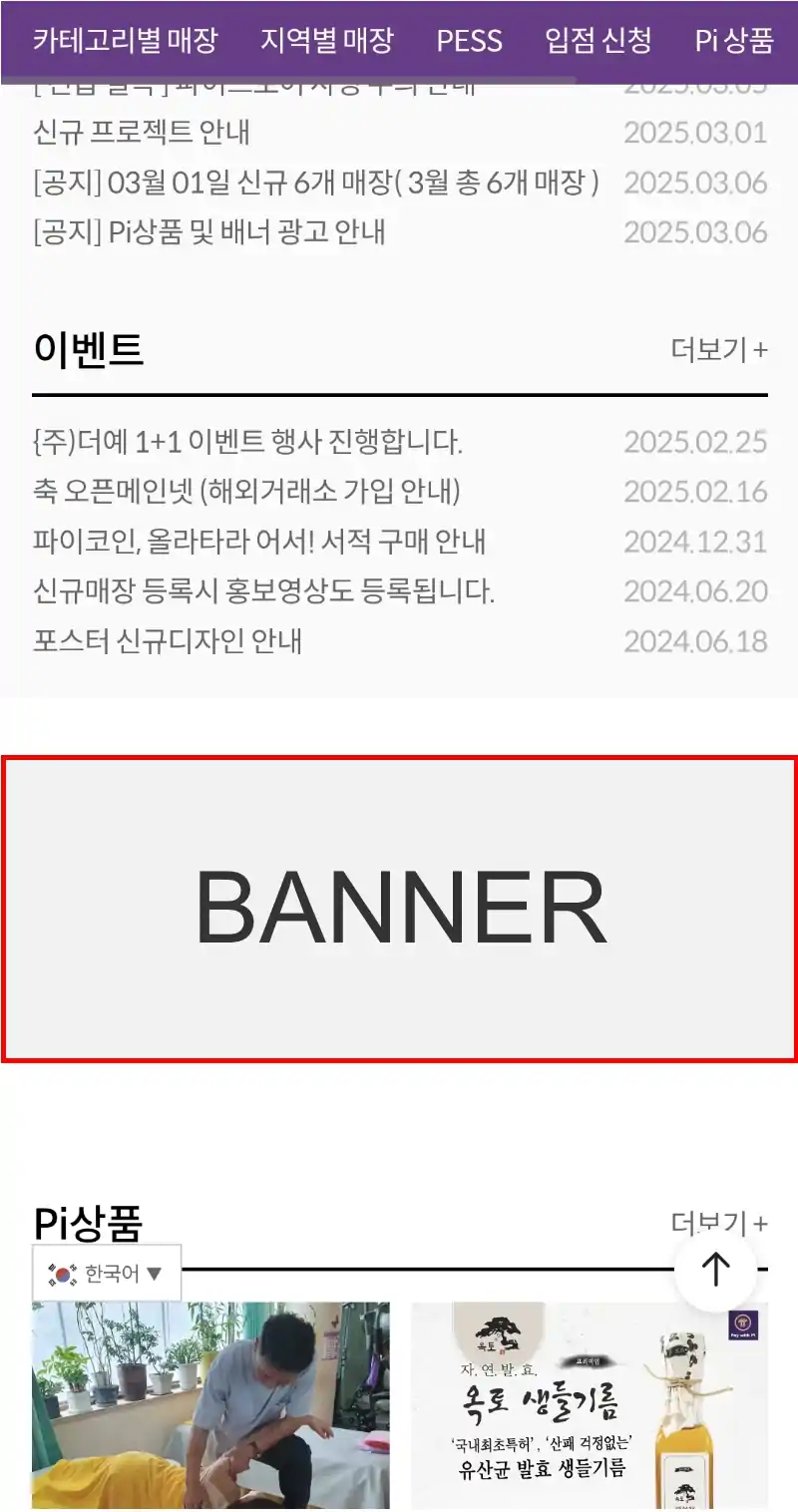798x1512 pixels.
Task: Open the 더예 1+1 이벤트 post
Action: click(247, 441)
